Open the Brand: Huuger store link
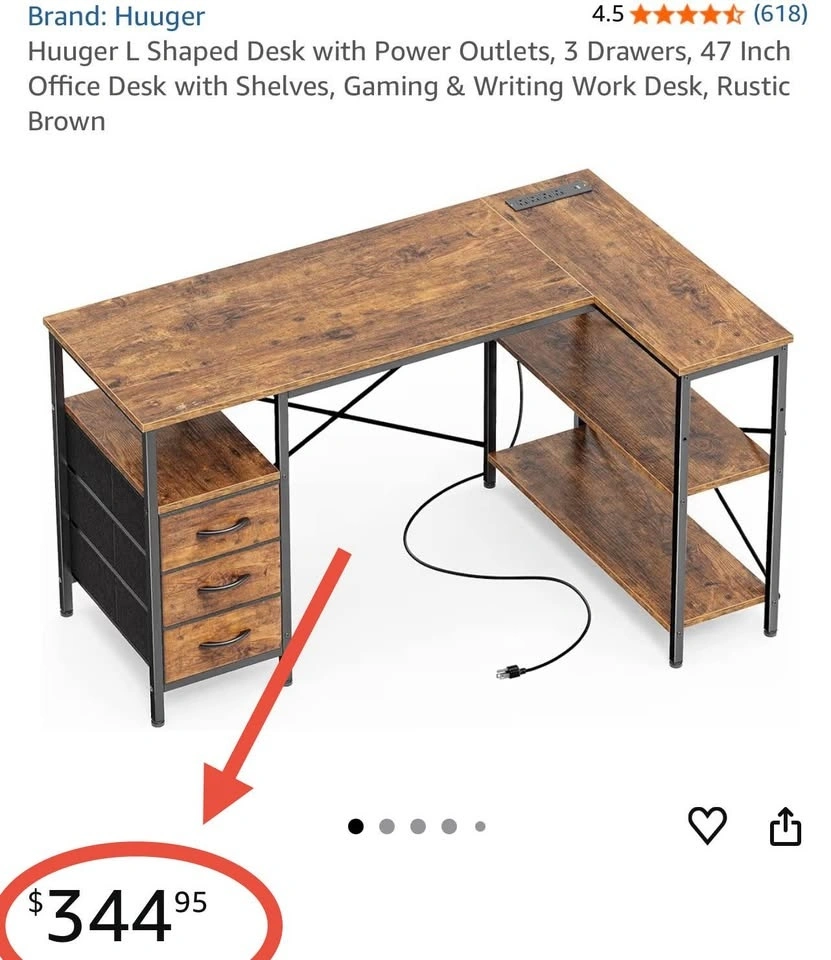831x960 pixels. coord(116,16)
